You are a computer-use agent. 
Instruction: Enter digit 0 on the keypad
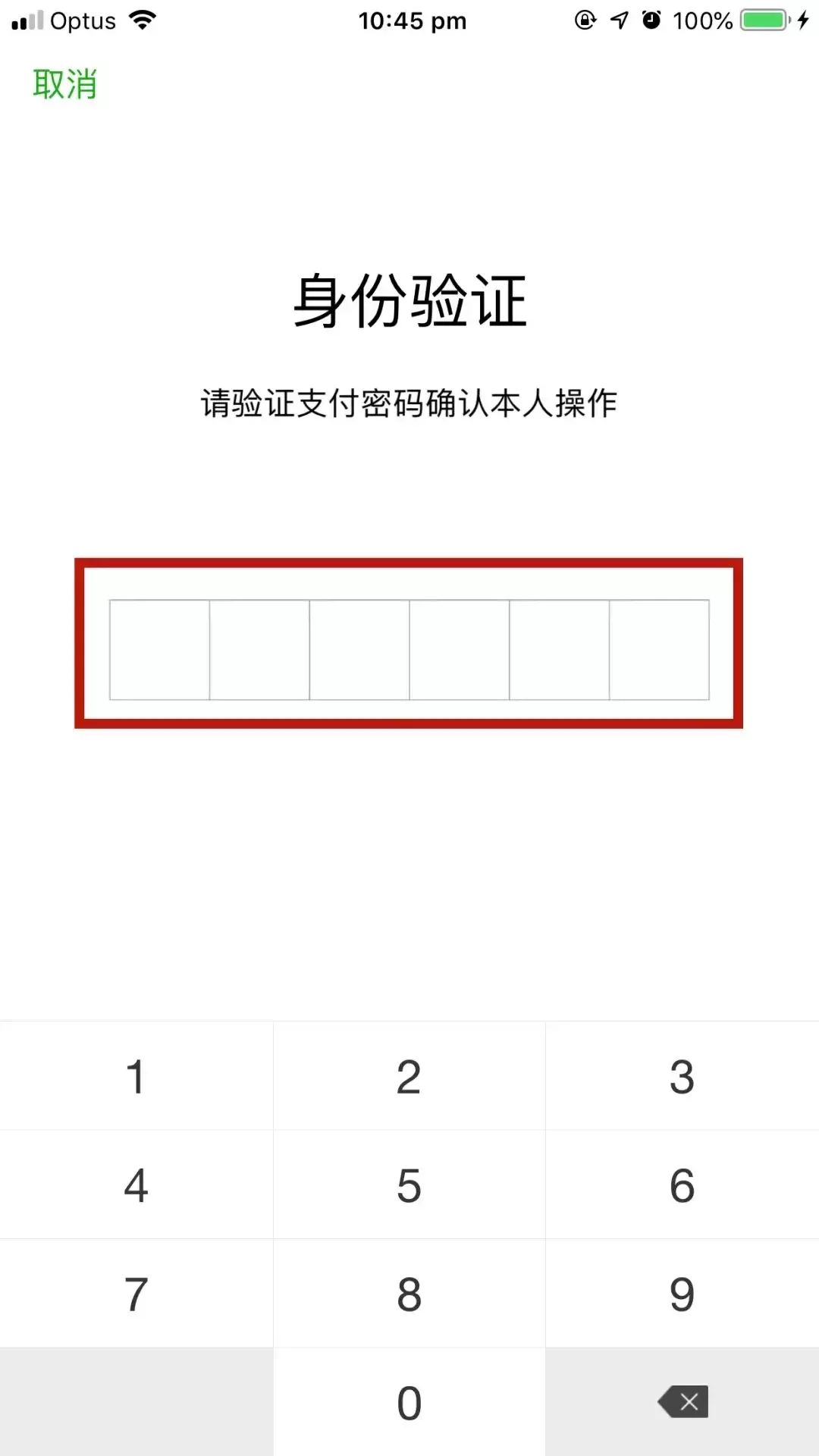click(x=409, y=1402)
